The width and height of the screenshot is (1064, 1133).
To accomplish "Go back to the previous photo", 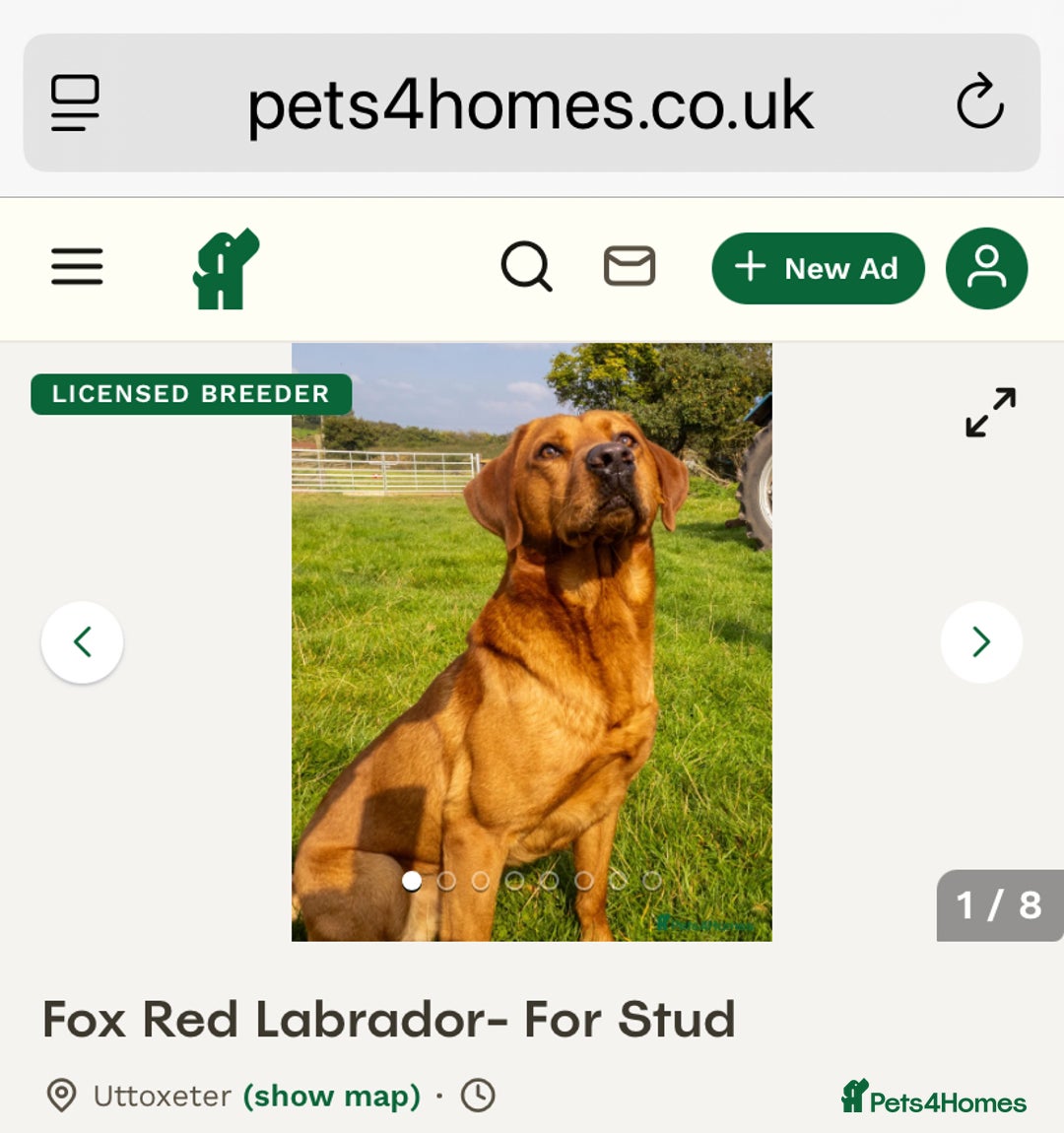I will (83, 642).
